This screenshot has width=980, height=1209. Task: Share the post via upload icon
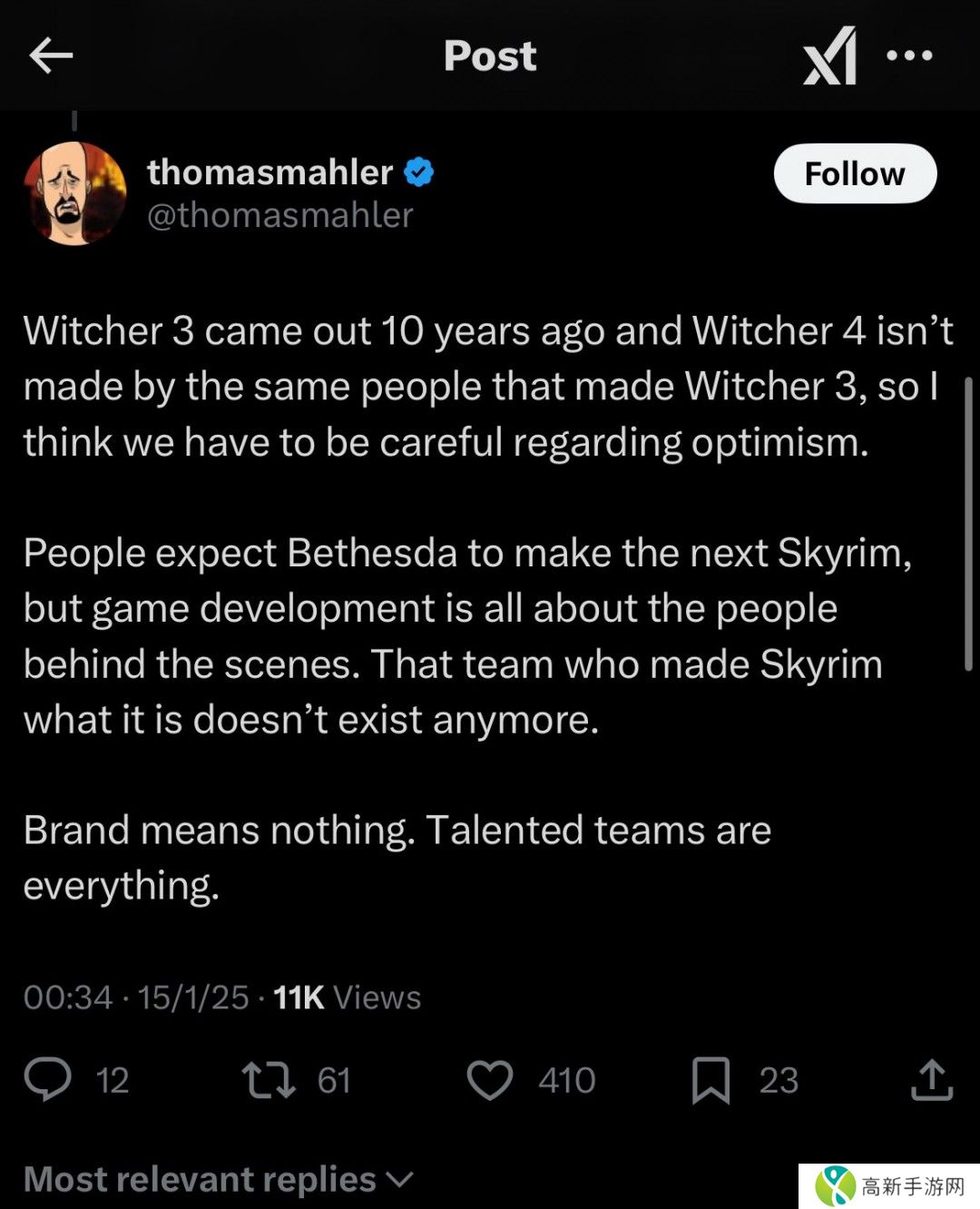[932, 1080]
